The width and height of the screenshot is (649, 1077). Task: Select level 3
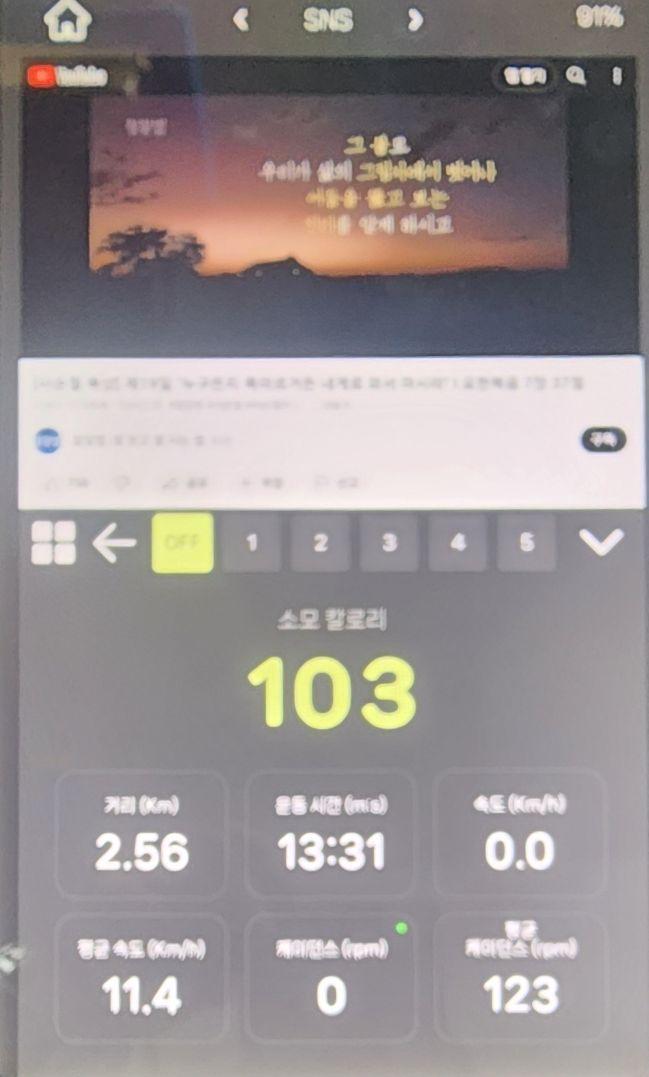pyautogui.click(x=389, y=543)
